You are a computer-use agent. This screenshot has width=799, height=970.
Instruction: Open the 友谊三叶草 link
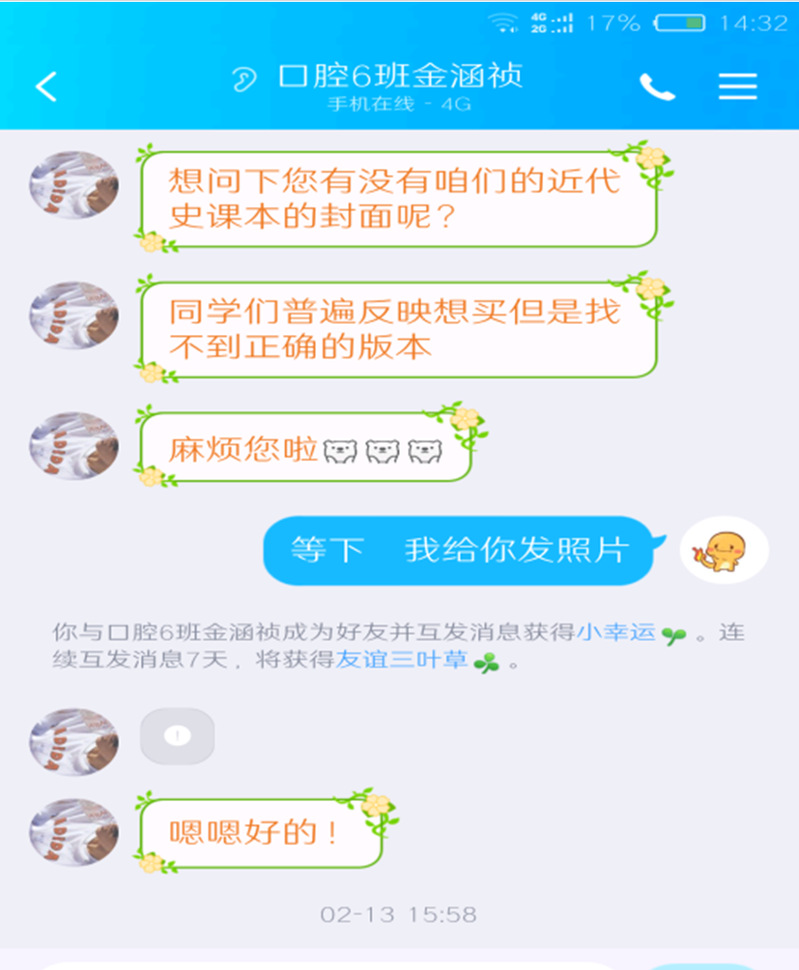[403, 660]
